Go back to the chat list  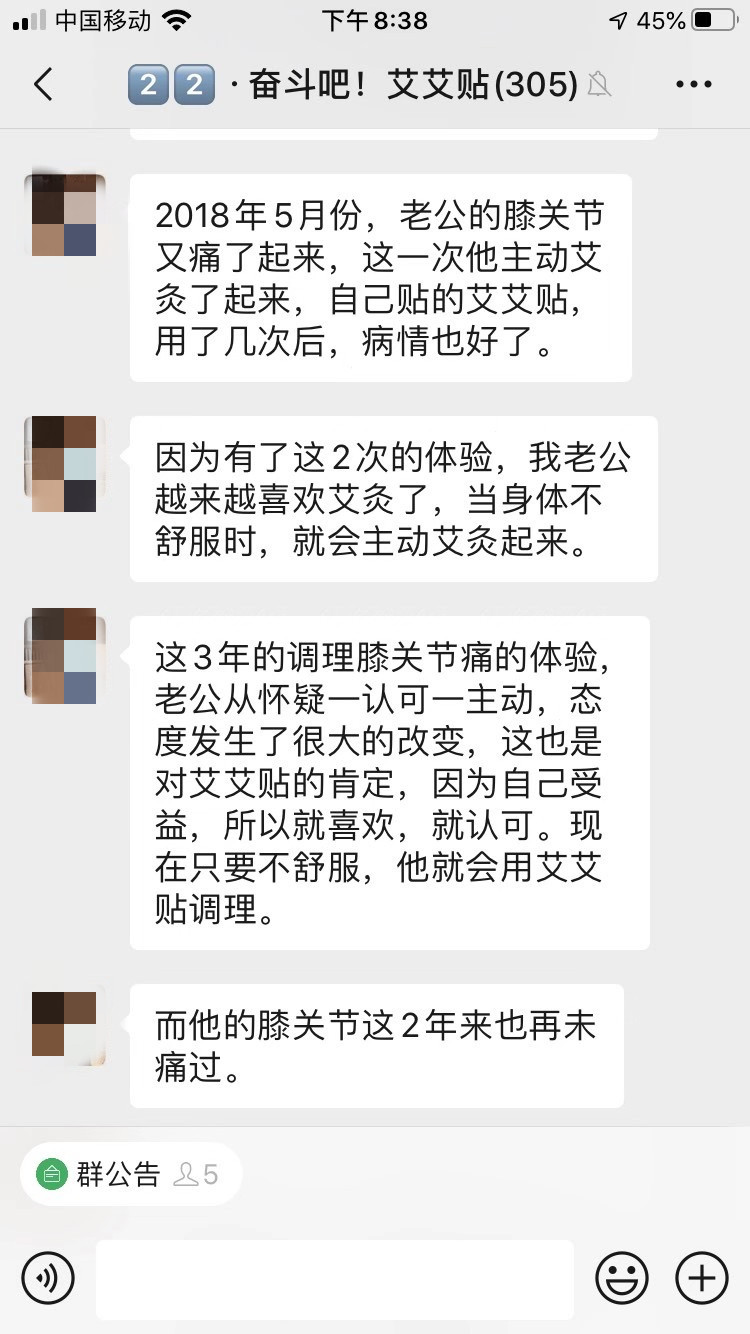[43, 85]
